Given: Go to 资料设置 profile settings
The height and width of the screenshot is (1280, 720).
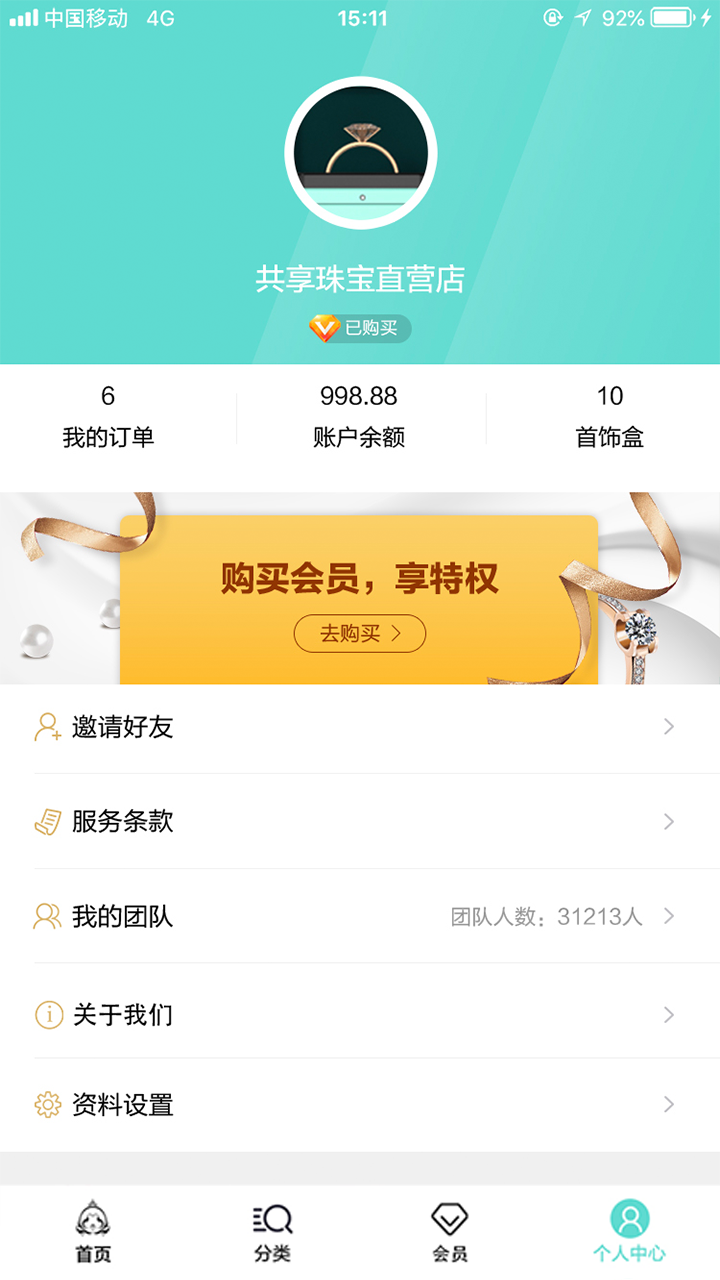Looking at the screenshot, I should point(360,1105).
